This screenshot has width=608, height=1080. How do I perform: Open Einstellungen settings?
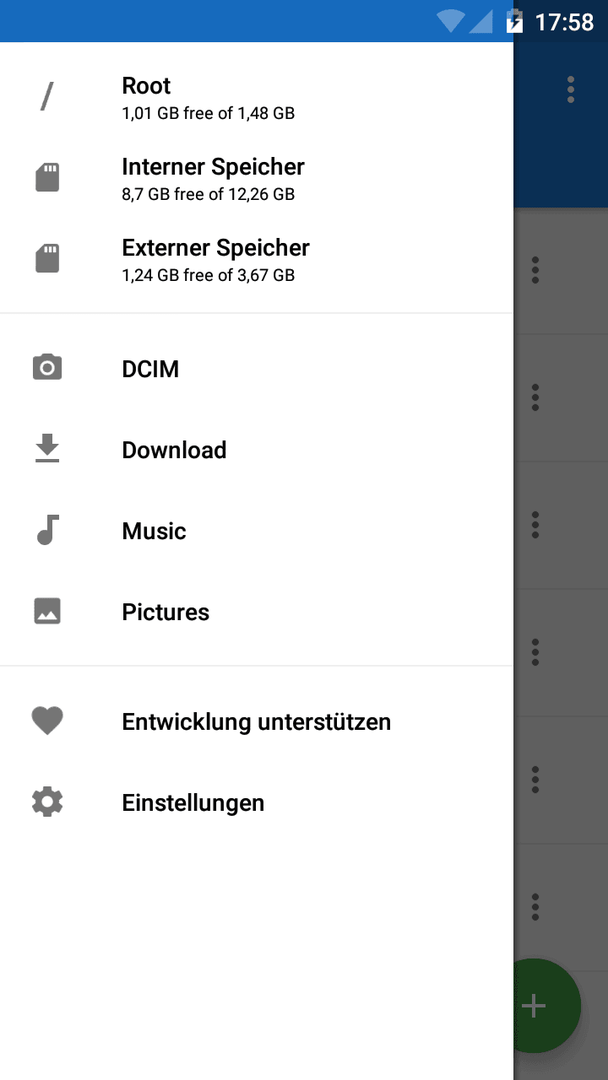[256, 802]
